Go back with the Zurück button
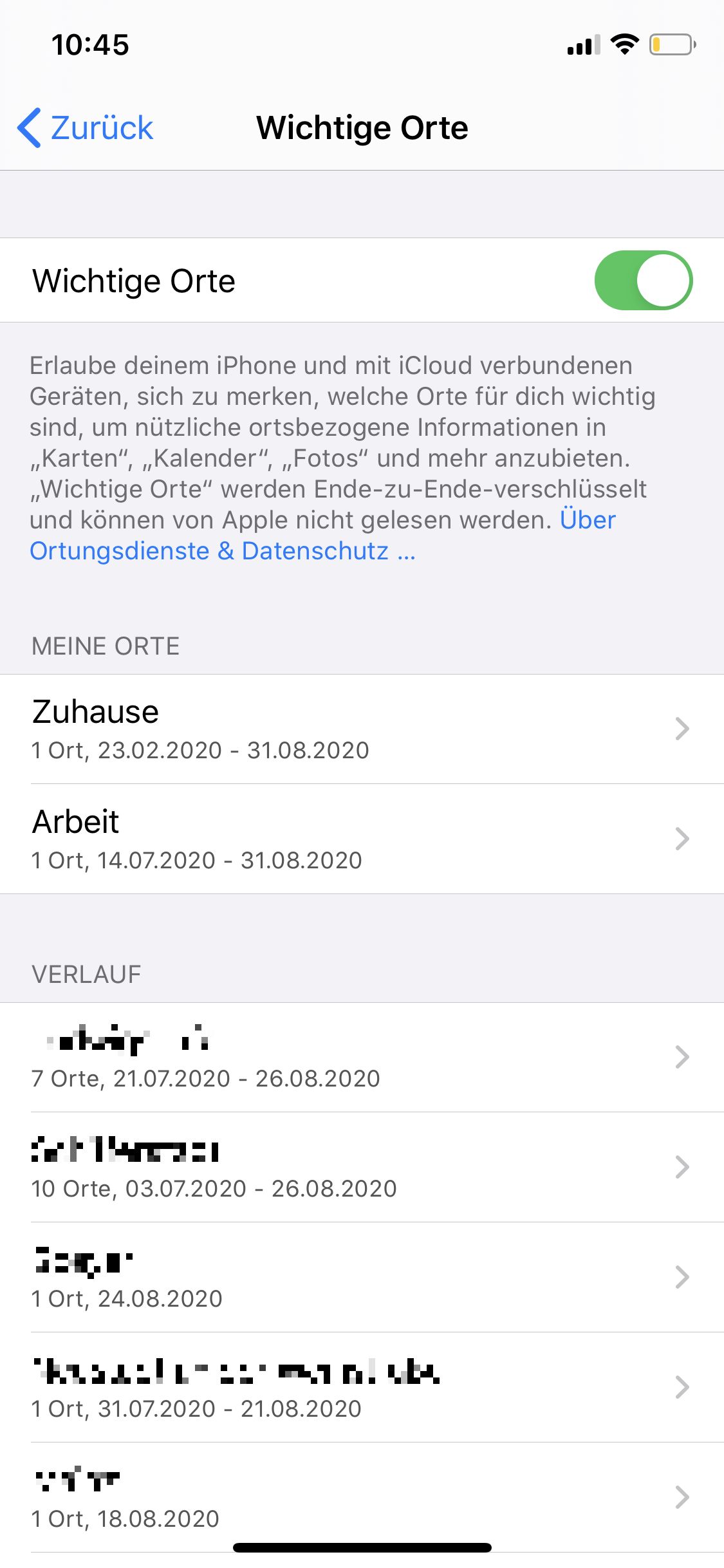The width and height of the screenshot is (724, 1568). click(x=86, y=127)
